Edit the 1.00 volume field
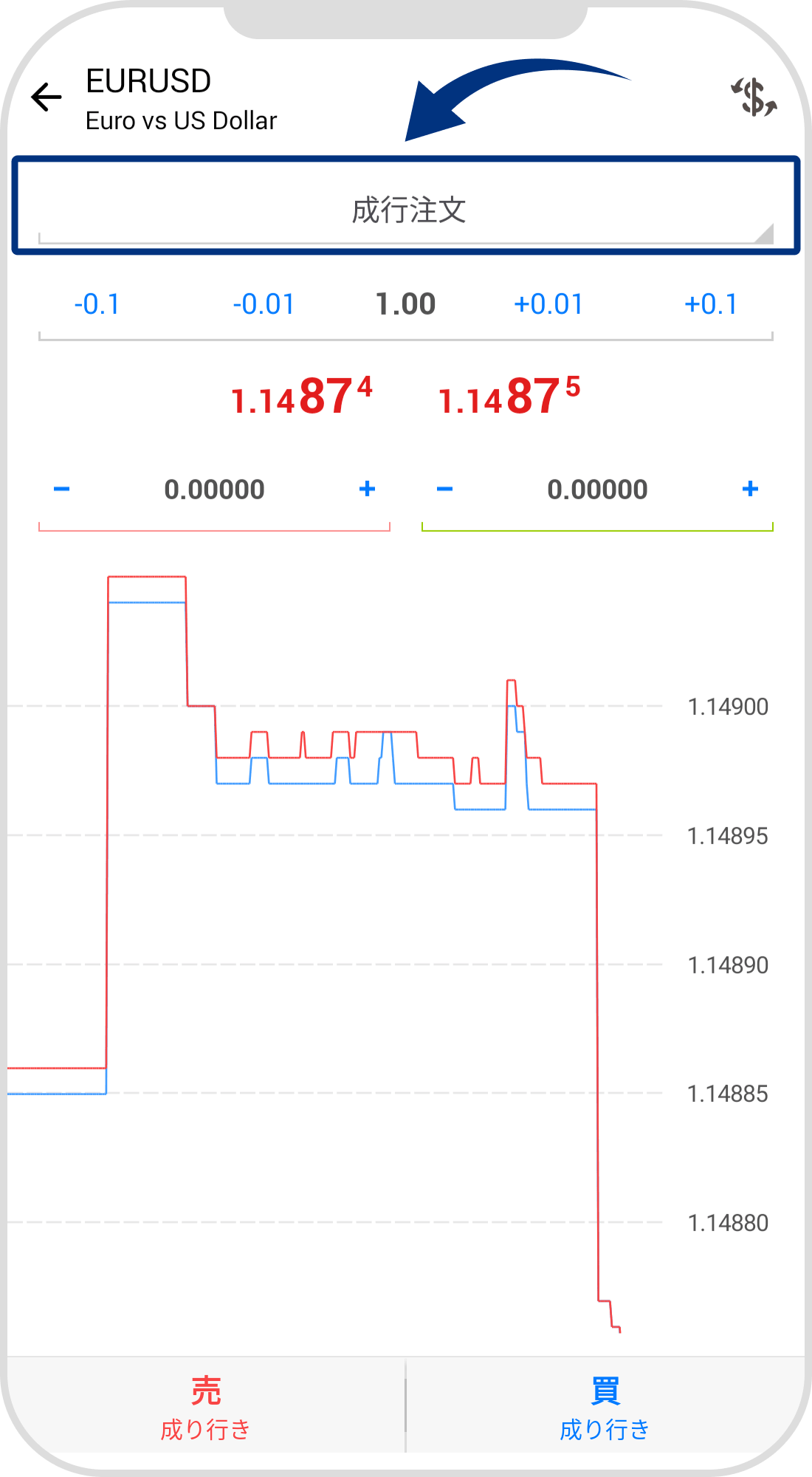The image size is (812, 1477). (405, 304)
